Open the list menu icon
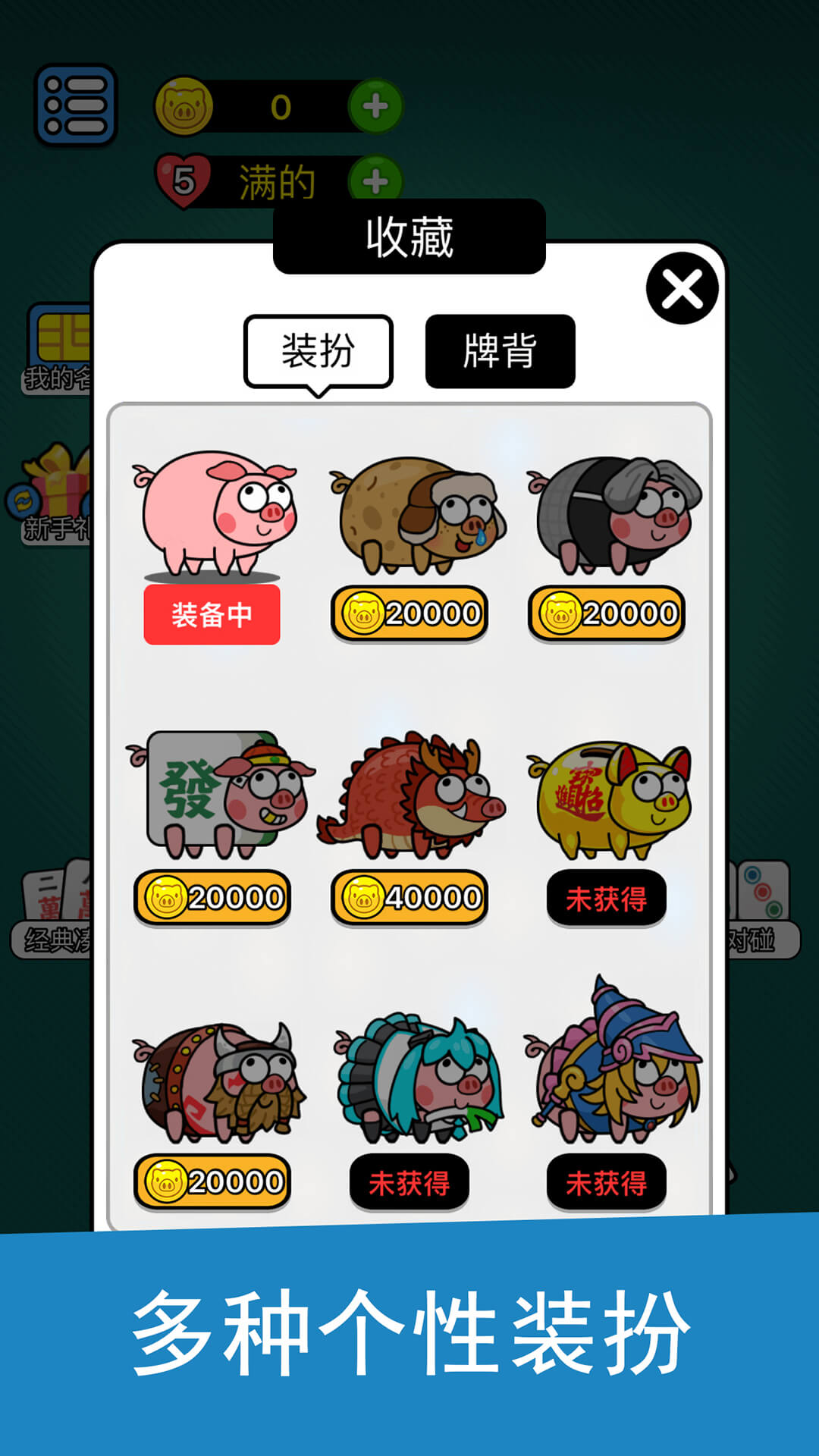This screenshot has width=819, height=1456. [76, 105]
